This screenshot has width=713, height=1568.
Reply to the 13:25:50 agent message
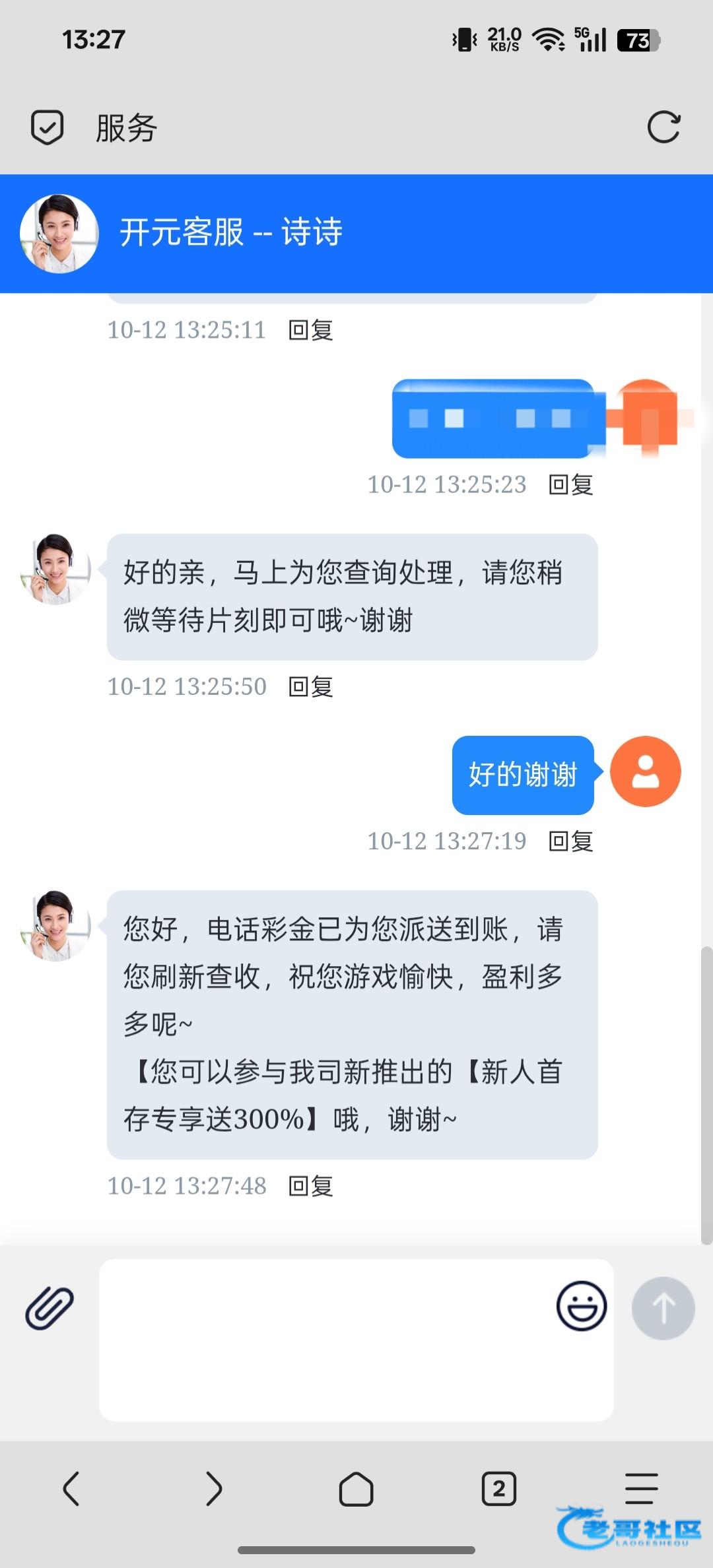point(311,686)
